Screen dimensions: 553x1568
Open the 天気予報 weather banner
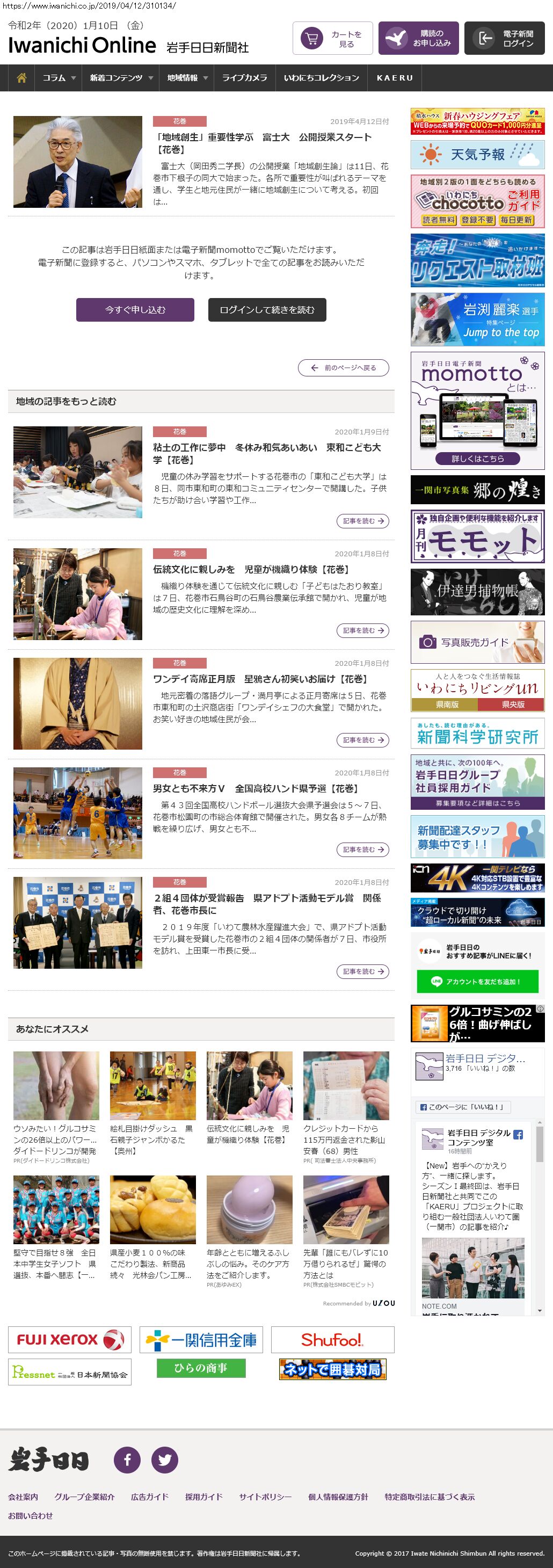coord(477,155)
